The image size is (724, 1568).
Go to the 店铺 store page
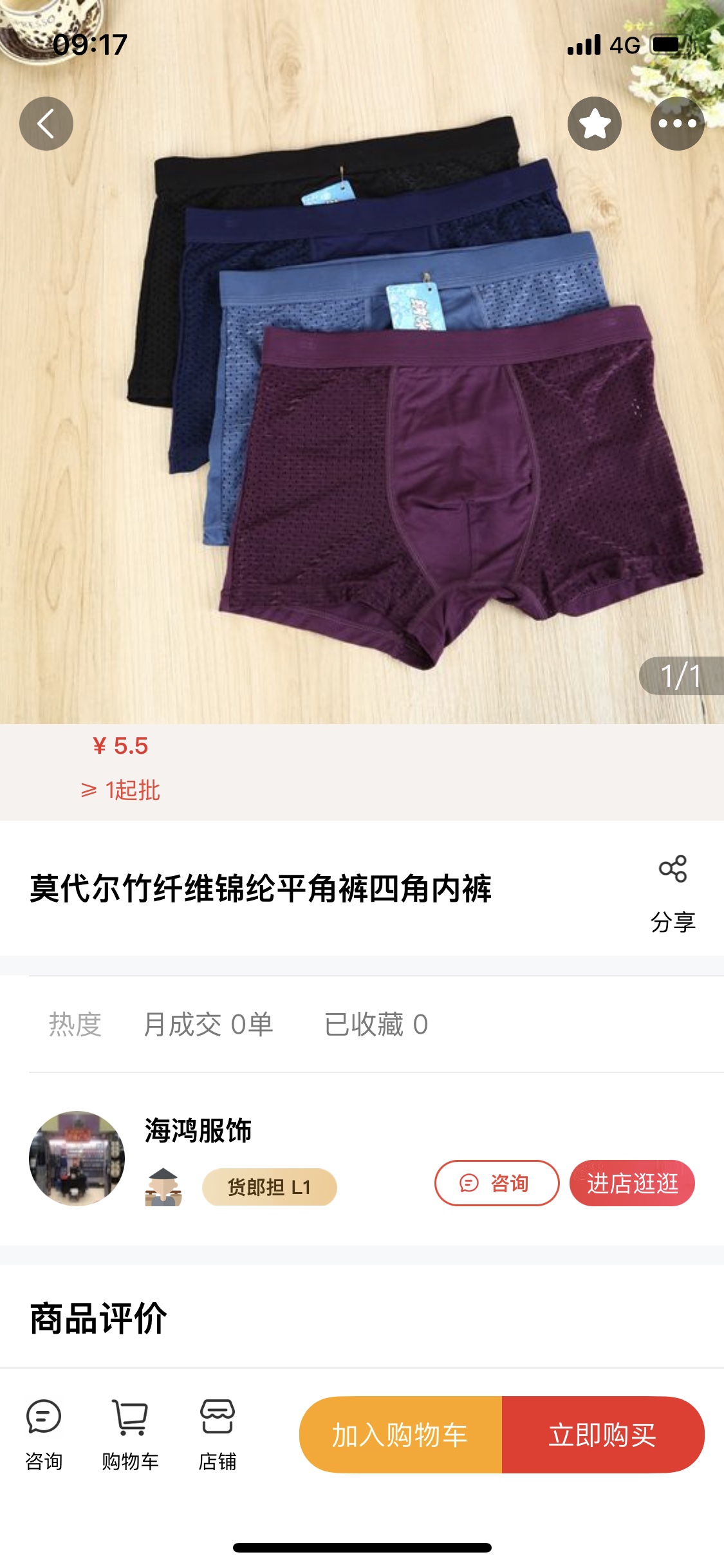coord(218,1435)
